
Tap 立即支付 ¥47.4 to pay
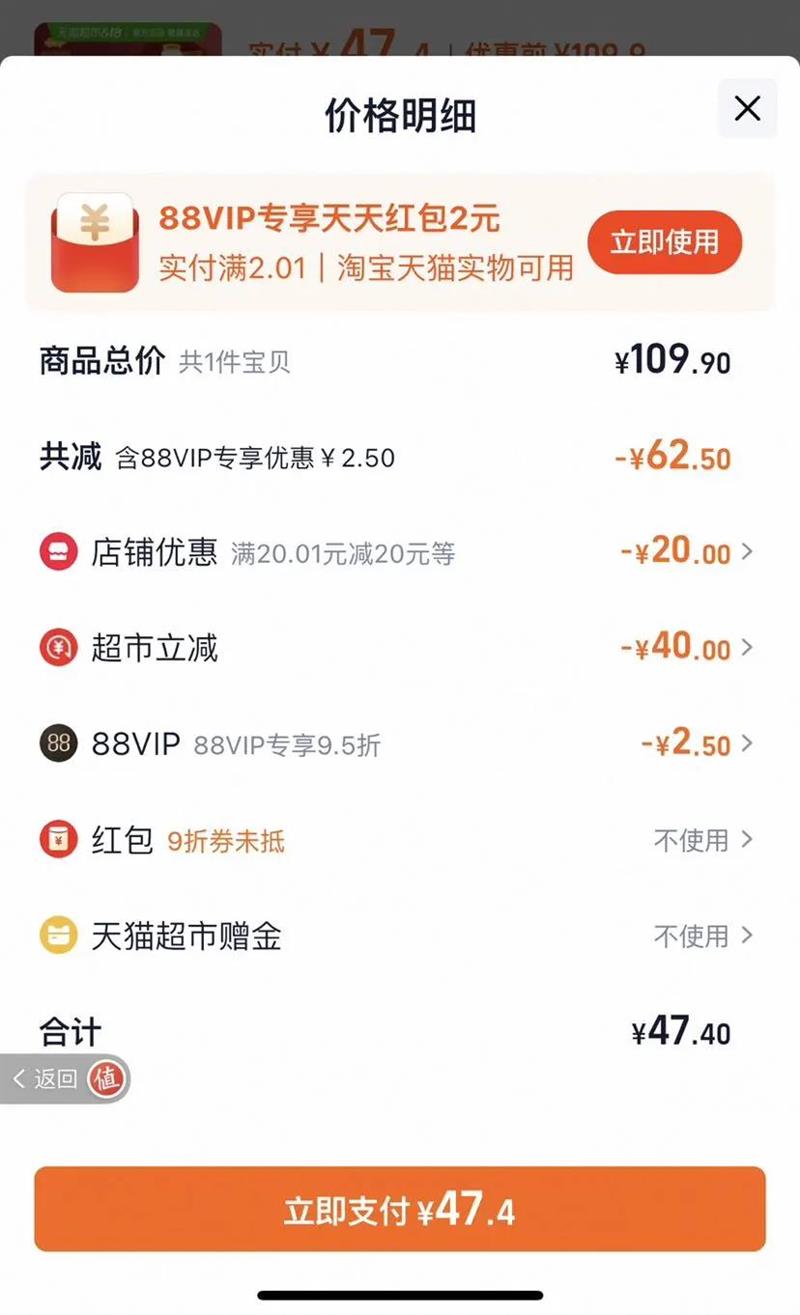[400, 1209]
